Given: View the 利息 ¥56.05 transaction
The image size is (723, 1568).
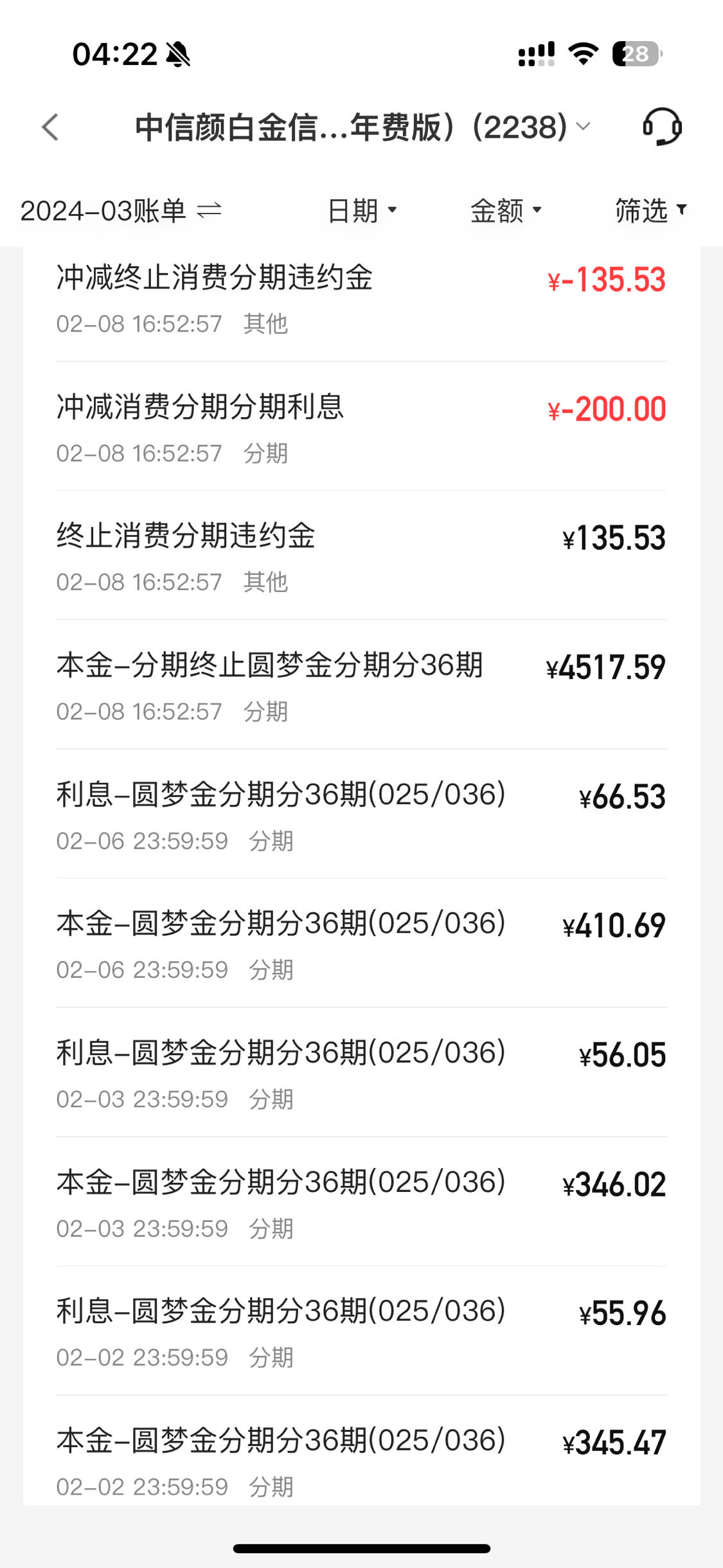Looking at the screenshot, I should (x=361, y=1072).
